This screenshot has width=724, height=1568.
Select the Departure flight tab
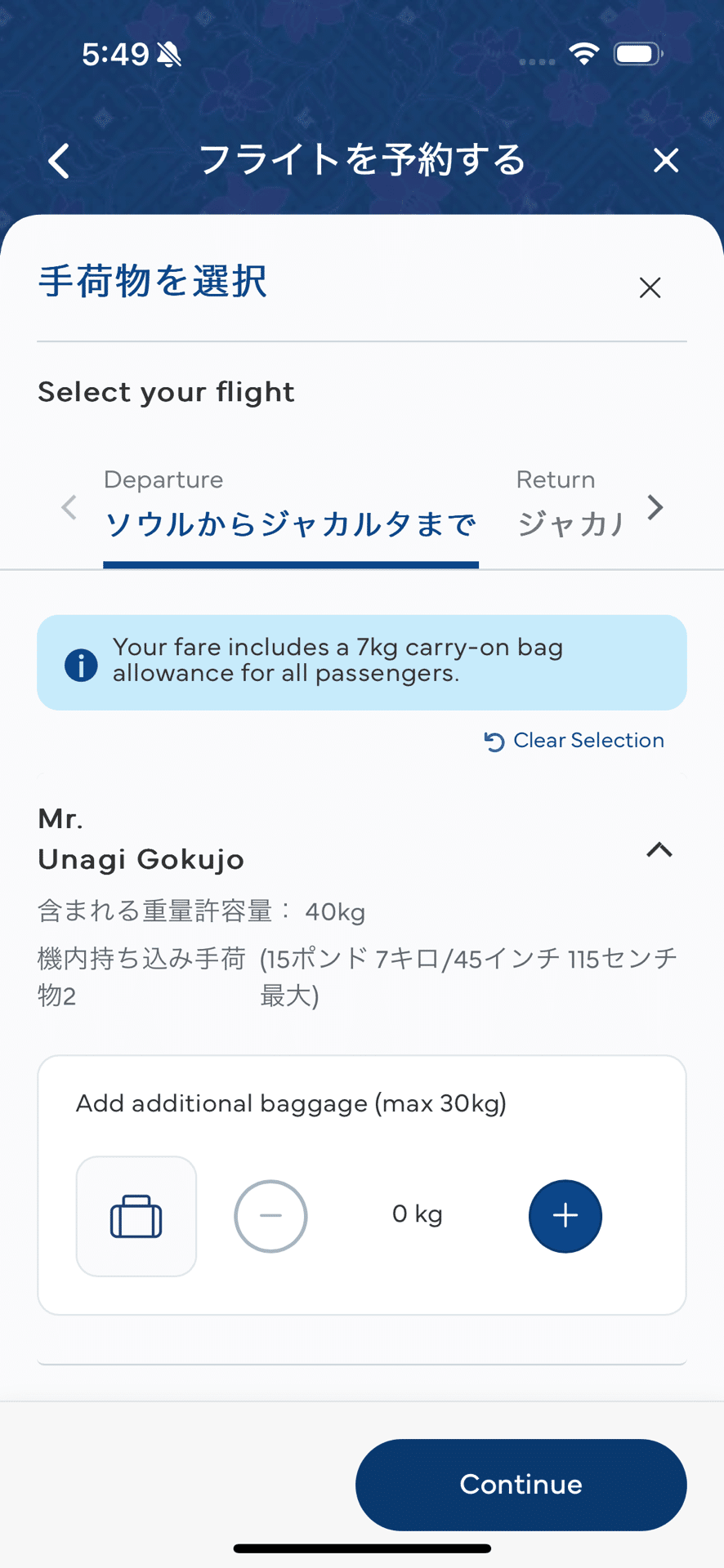(x=291, y=506)
